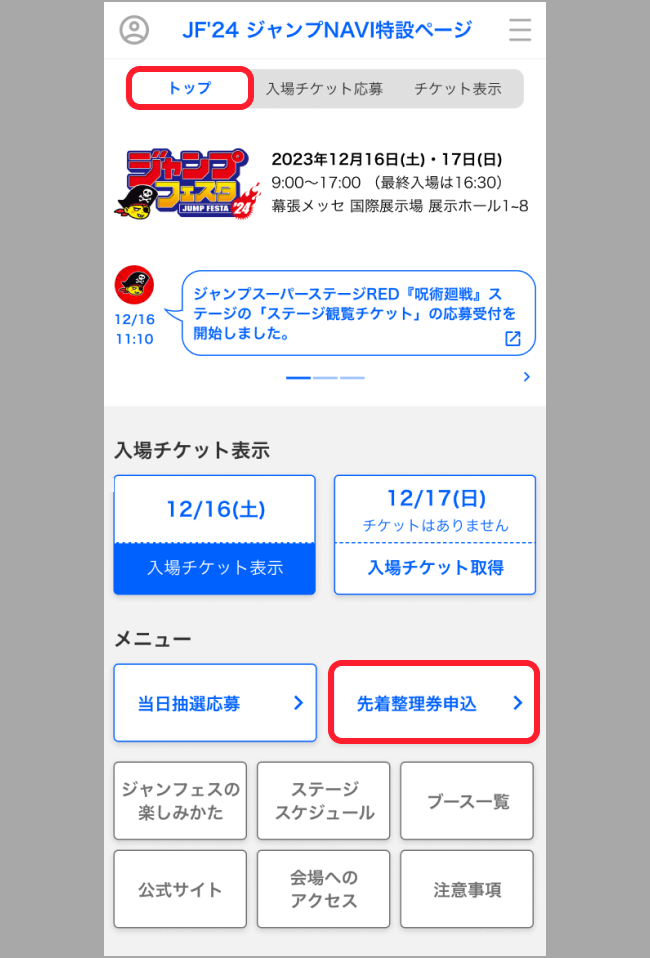Viewport: 650px width, 958px height.
Task: Open ジャンフェスの楽しみかた
Action: coord(181,800)
